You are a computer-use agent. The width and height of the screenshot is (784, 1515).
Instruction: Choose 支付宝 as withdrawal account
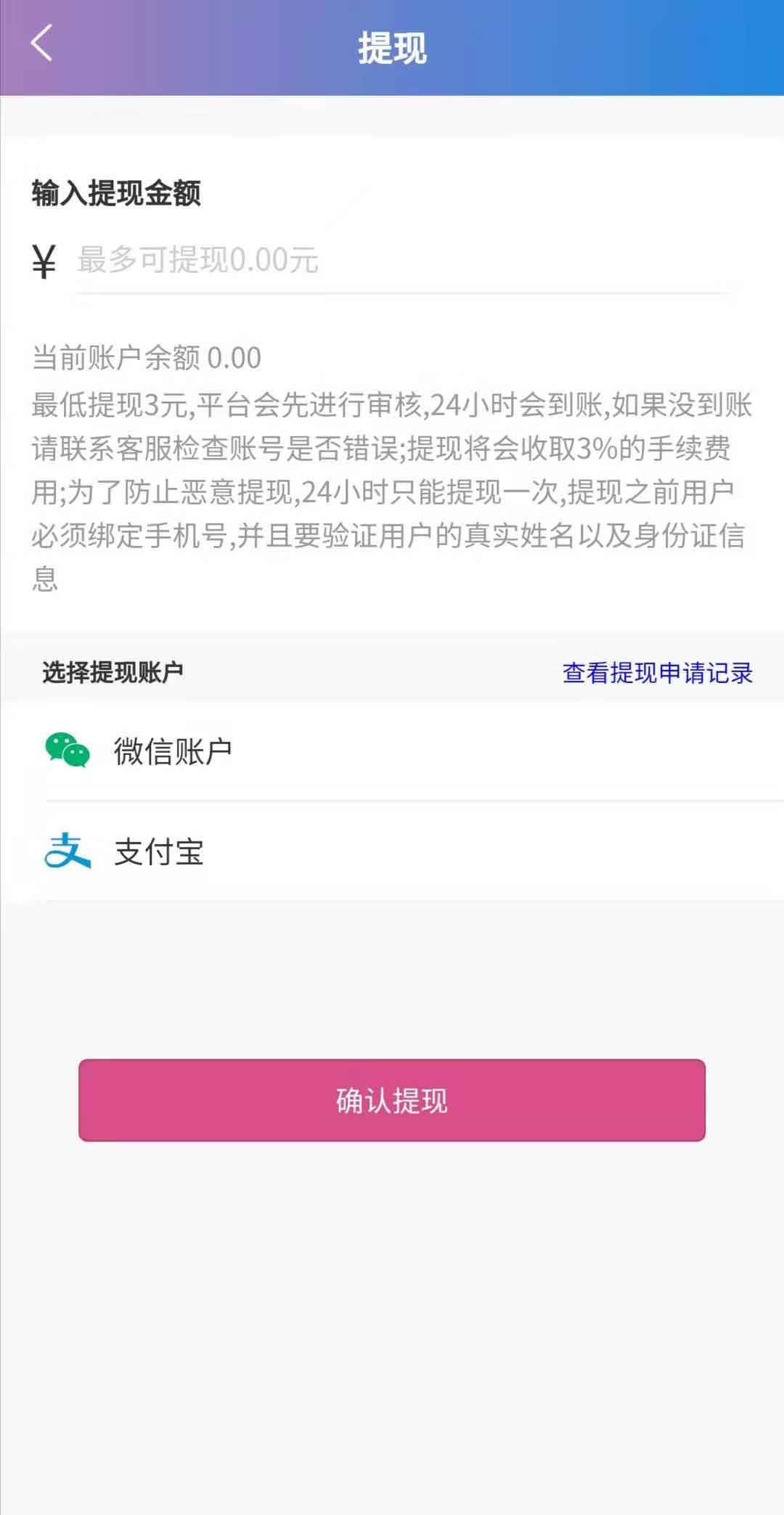[x=392, y=852]
